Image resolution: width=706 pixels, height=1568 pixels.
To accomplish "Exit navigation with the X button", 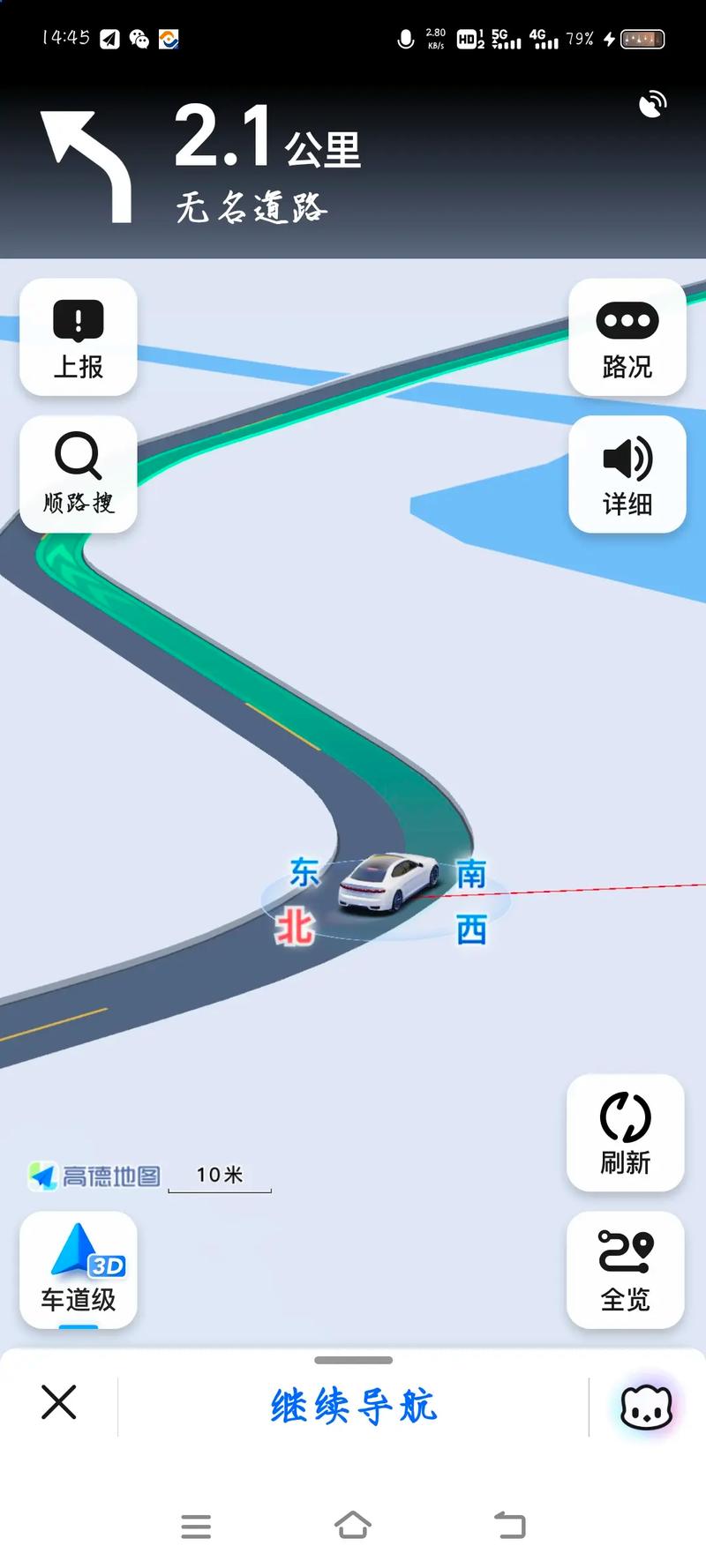I will click(59, 1402).
